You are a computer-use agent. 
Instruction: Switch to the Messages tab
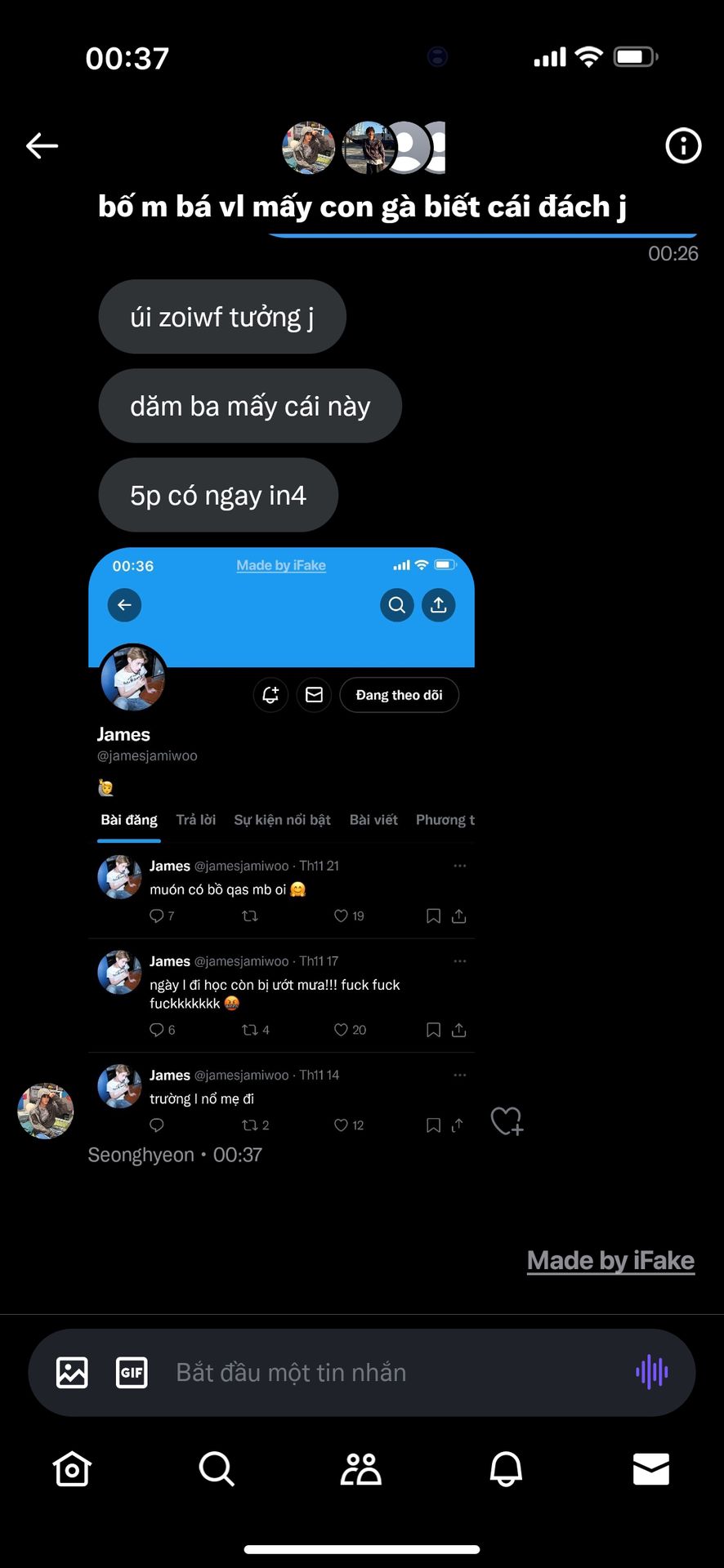(650, 1468)
